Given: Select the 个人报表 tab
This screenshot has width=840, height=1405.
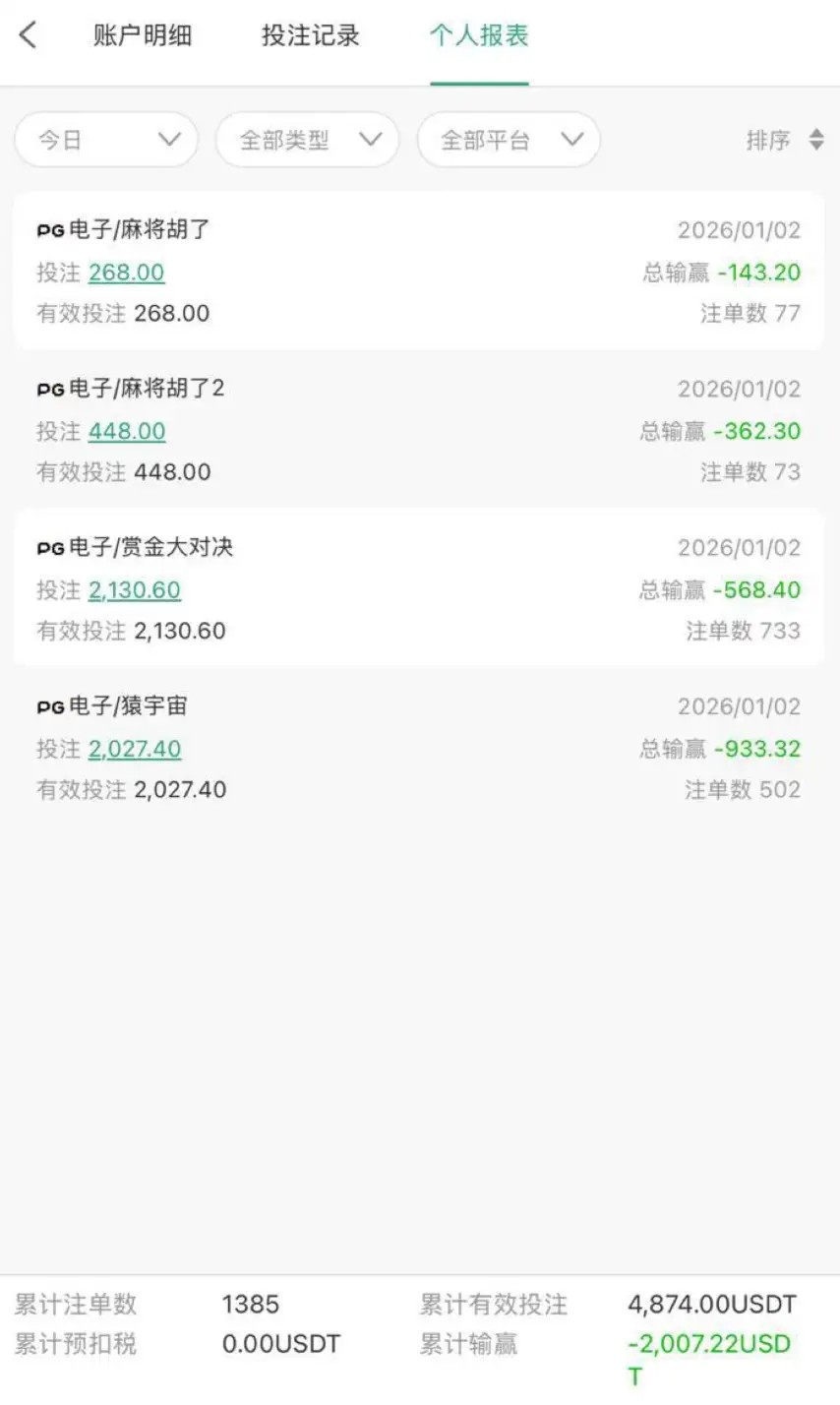Looking at the screenshot, I should pyautogui.click(x=479, y=34).
